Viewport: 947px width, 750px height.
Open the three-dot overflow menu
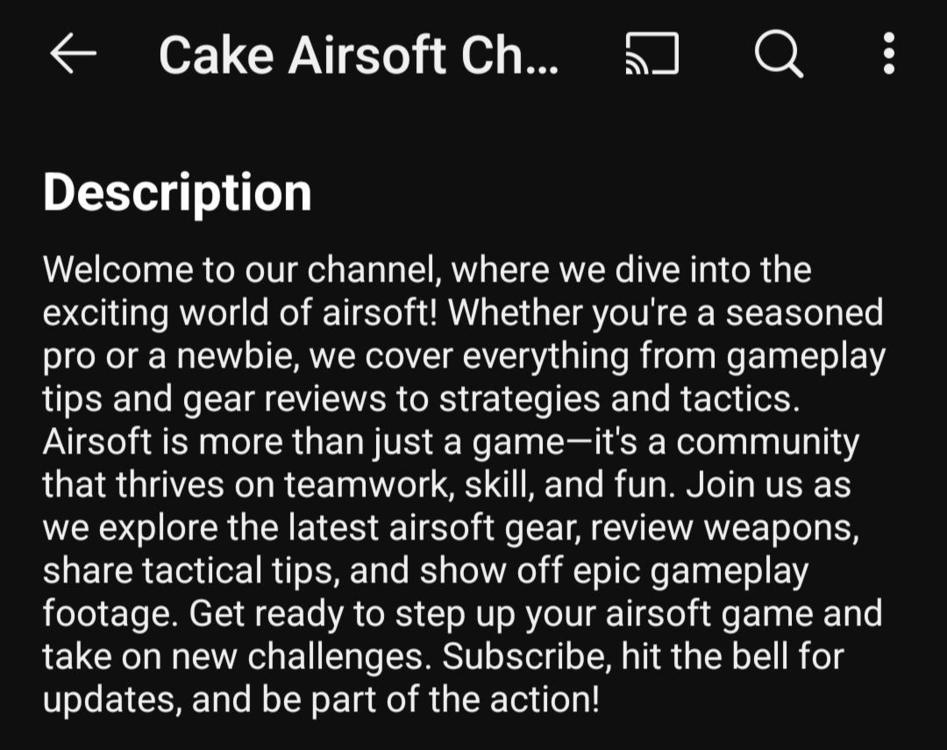pos(889,56)
